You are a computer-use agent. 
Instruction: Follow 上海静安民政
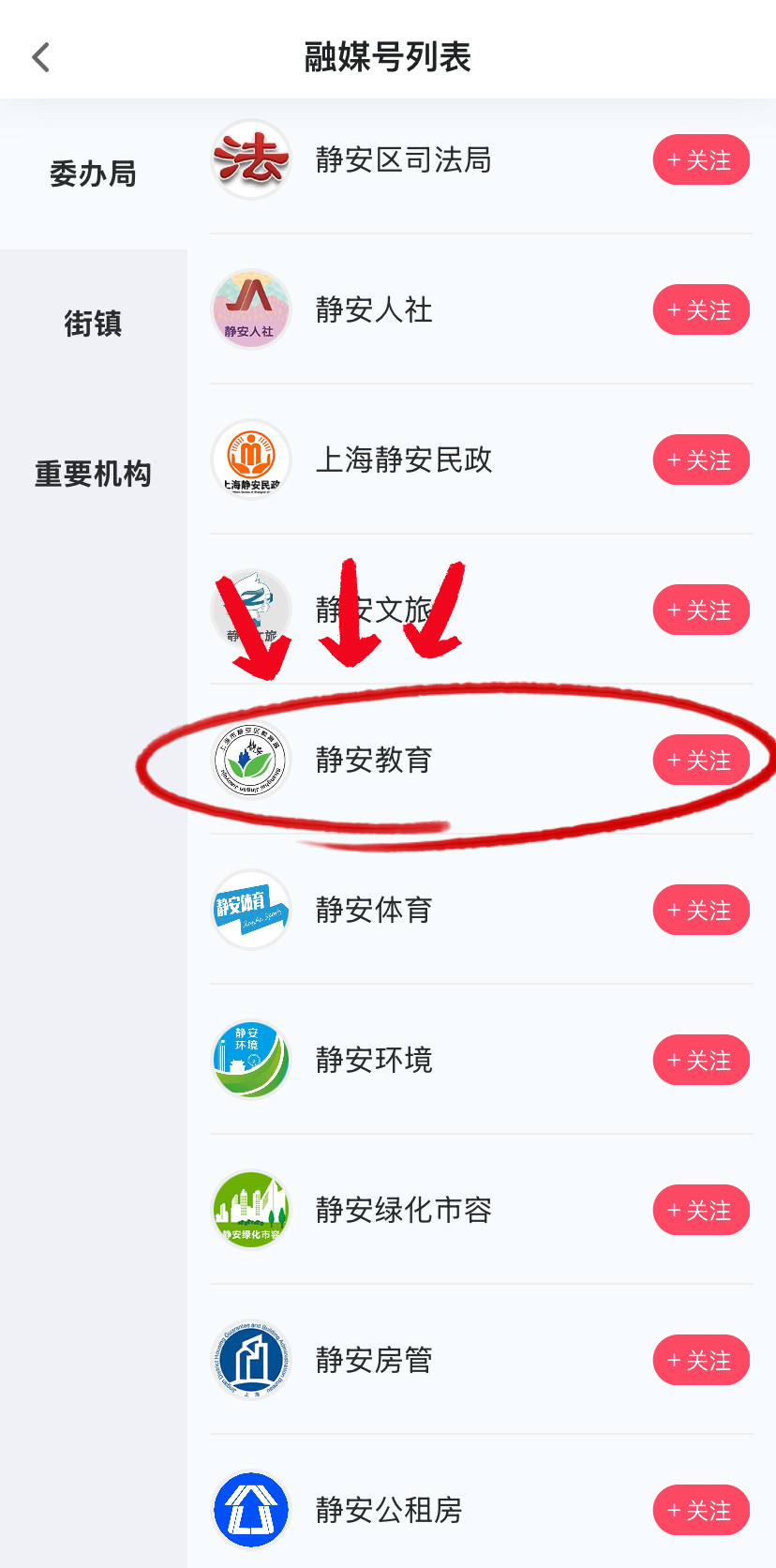[700, 460]
